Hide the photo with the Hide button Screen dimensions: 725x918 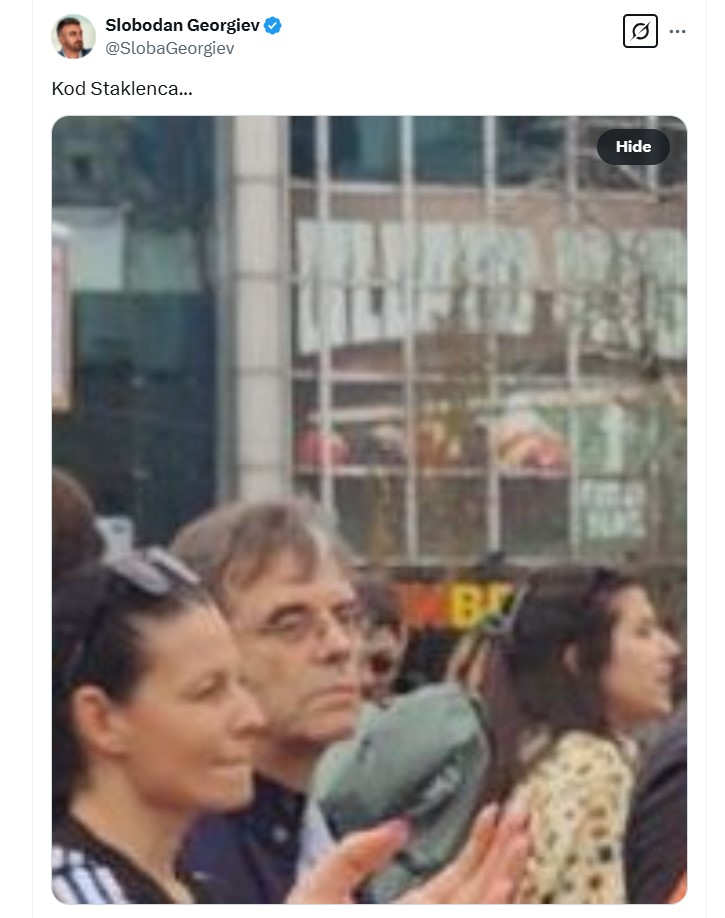tap(633, 147)
